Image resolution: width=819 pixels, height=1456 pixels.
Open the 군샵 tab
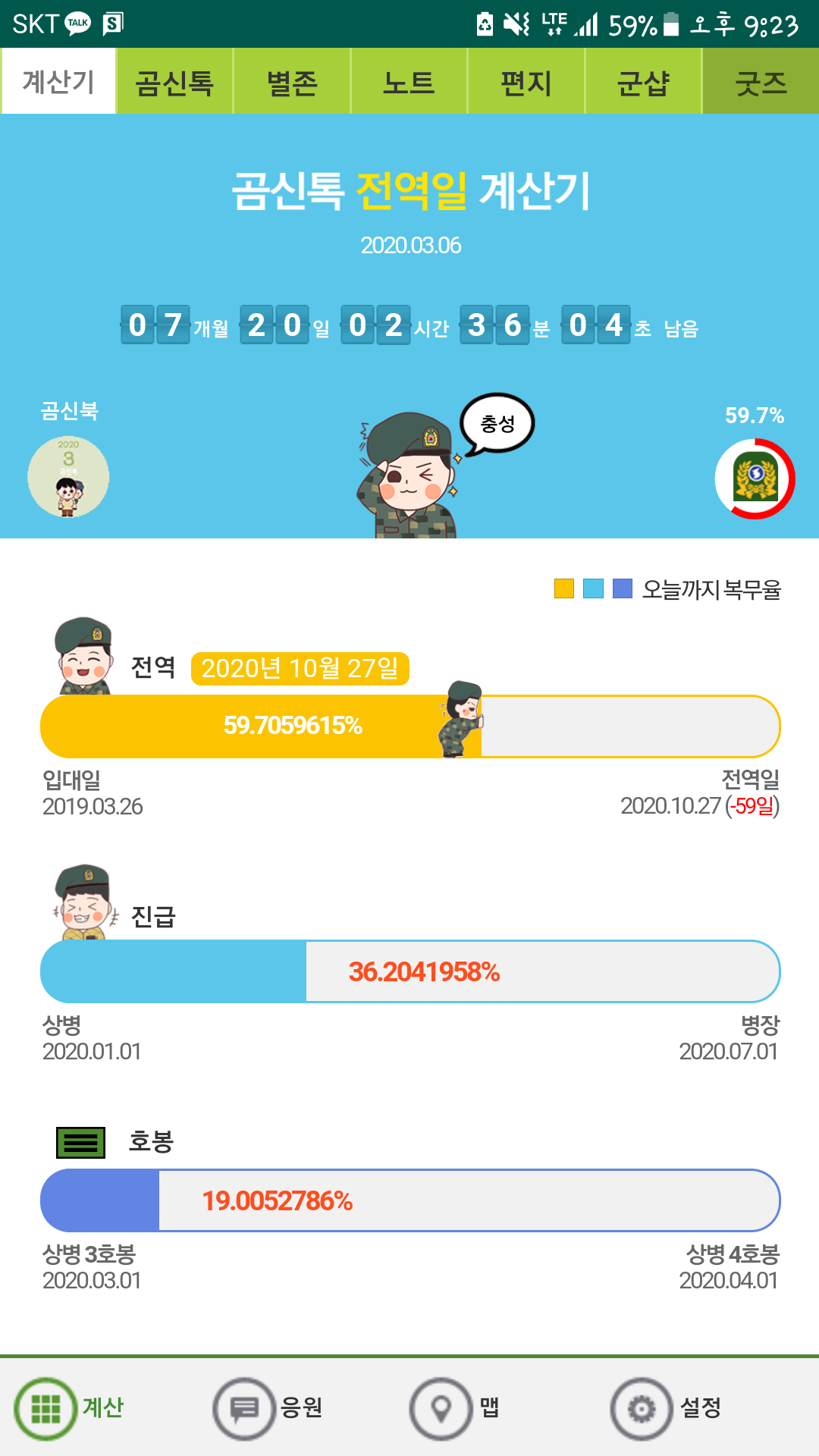tap(643, 82)
